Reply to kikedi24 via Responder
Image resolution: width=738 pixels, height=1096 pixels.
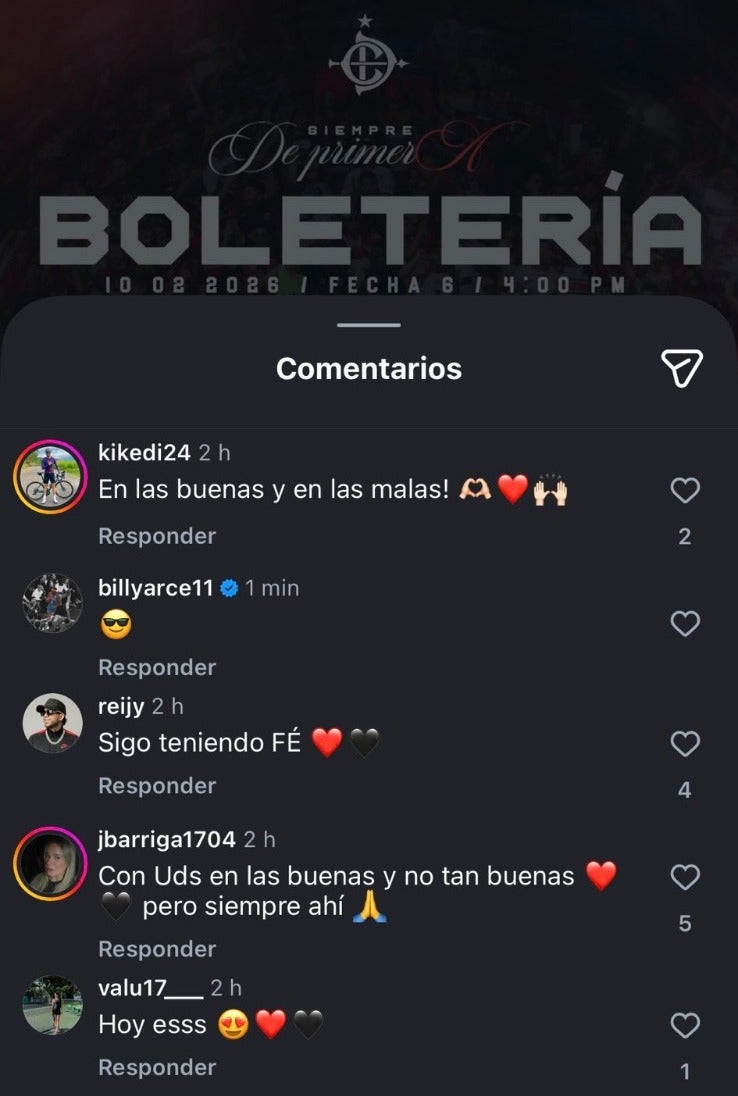(x=156, y=536)
